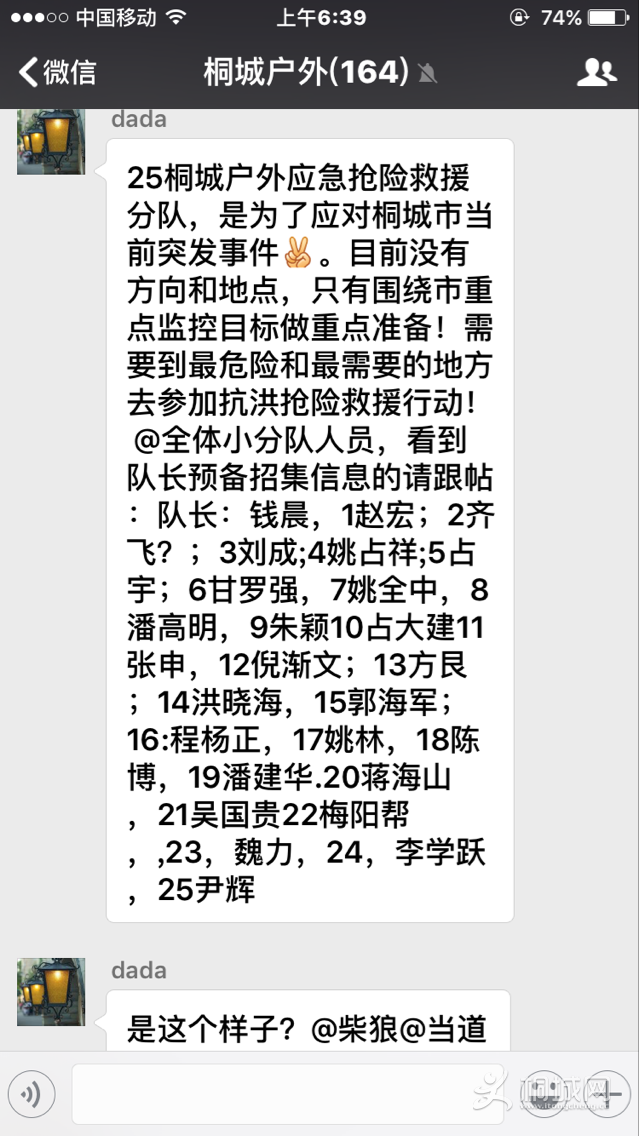Tap dada's avatar beside the rescue team message
The height and width of the screenshot is (1136, 639).
(x=51, y=141)
